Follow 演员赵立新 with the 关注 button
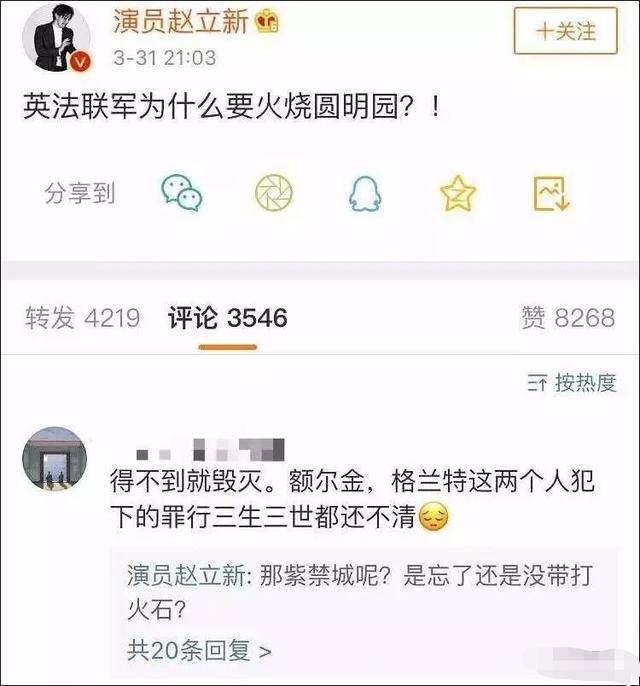Screen dimensions: 640x686 point(566,31)
